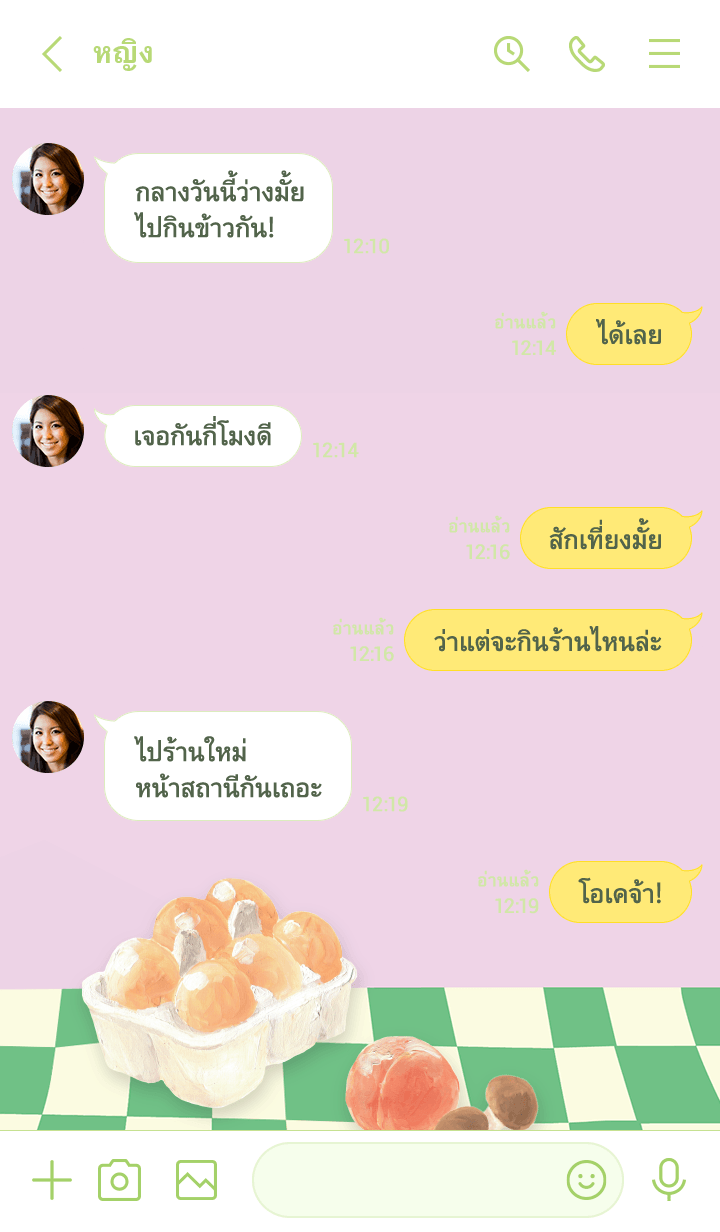This screenshot has height=1232, width=720.
Task: Go back from the chat with หญิง
Action: pos(52,54)
